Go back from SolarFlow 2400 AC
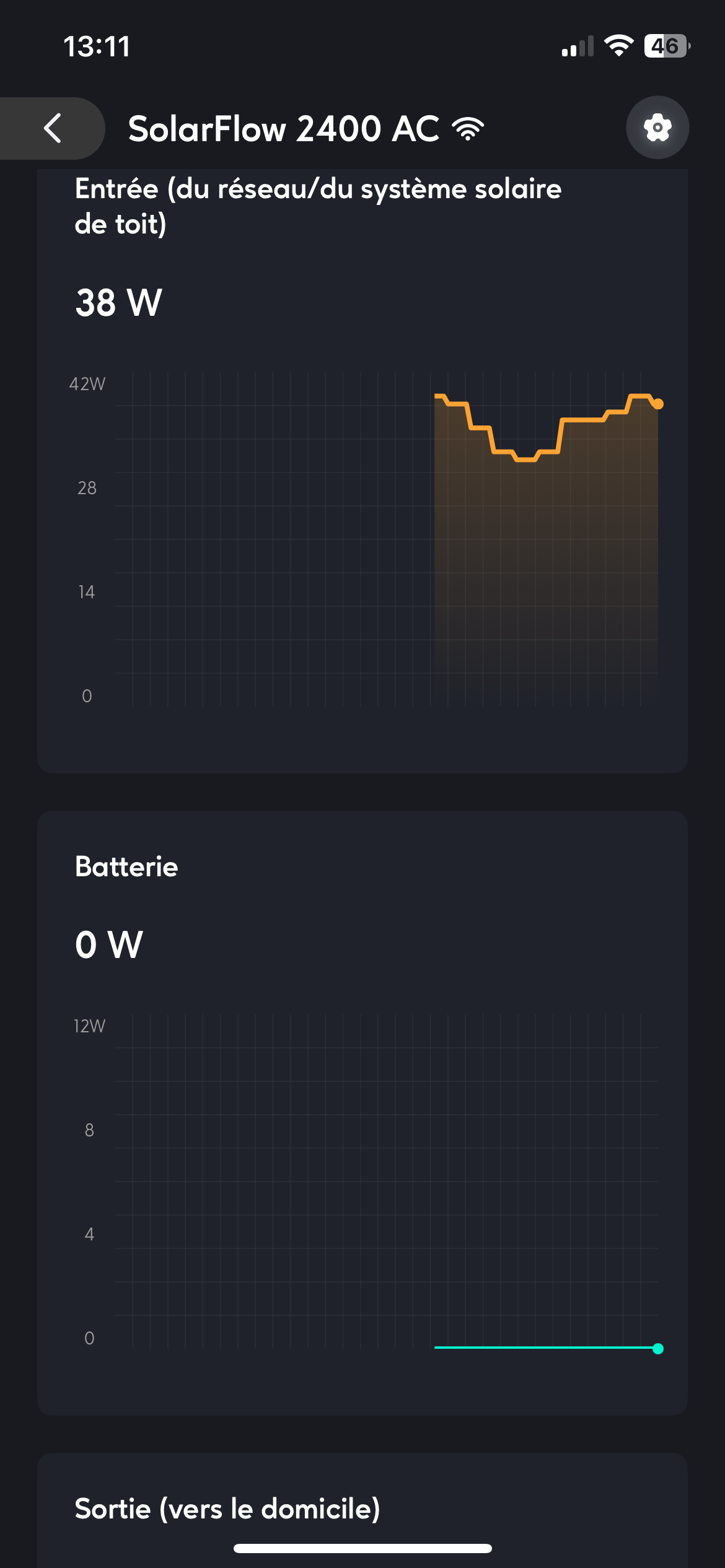The image size is (725, 1568). pyautogui.click(x=53, y=128)
